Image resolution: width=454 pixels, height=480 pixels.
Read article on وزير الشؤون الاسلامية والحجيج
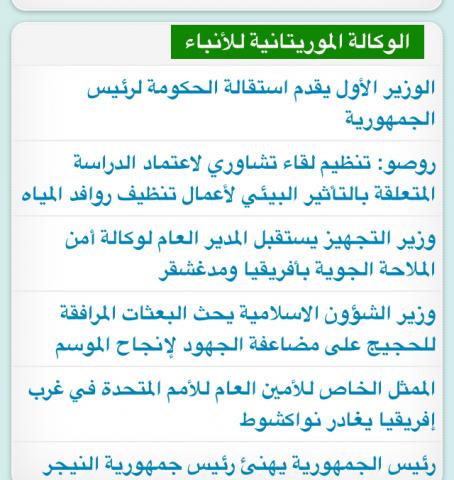tap(246, 329)
